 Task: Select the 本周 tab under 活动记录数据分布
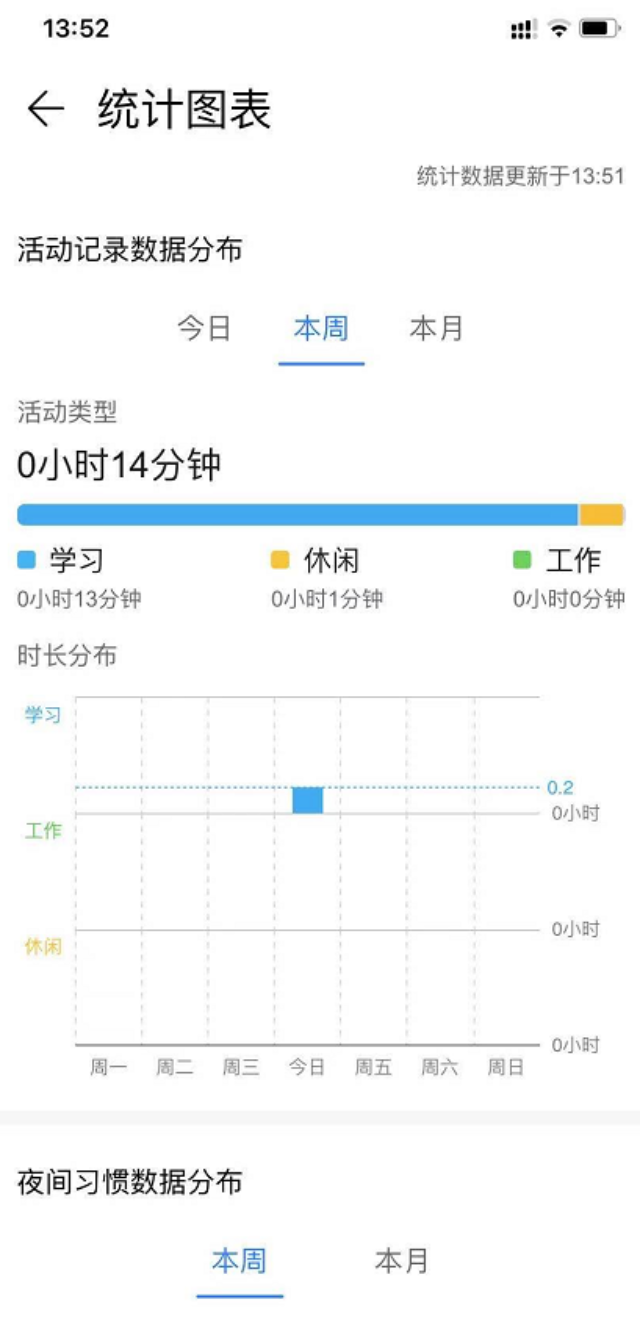coord(321,328)
